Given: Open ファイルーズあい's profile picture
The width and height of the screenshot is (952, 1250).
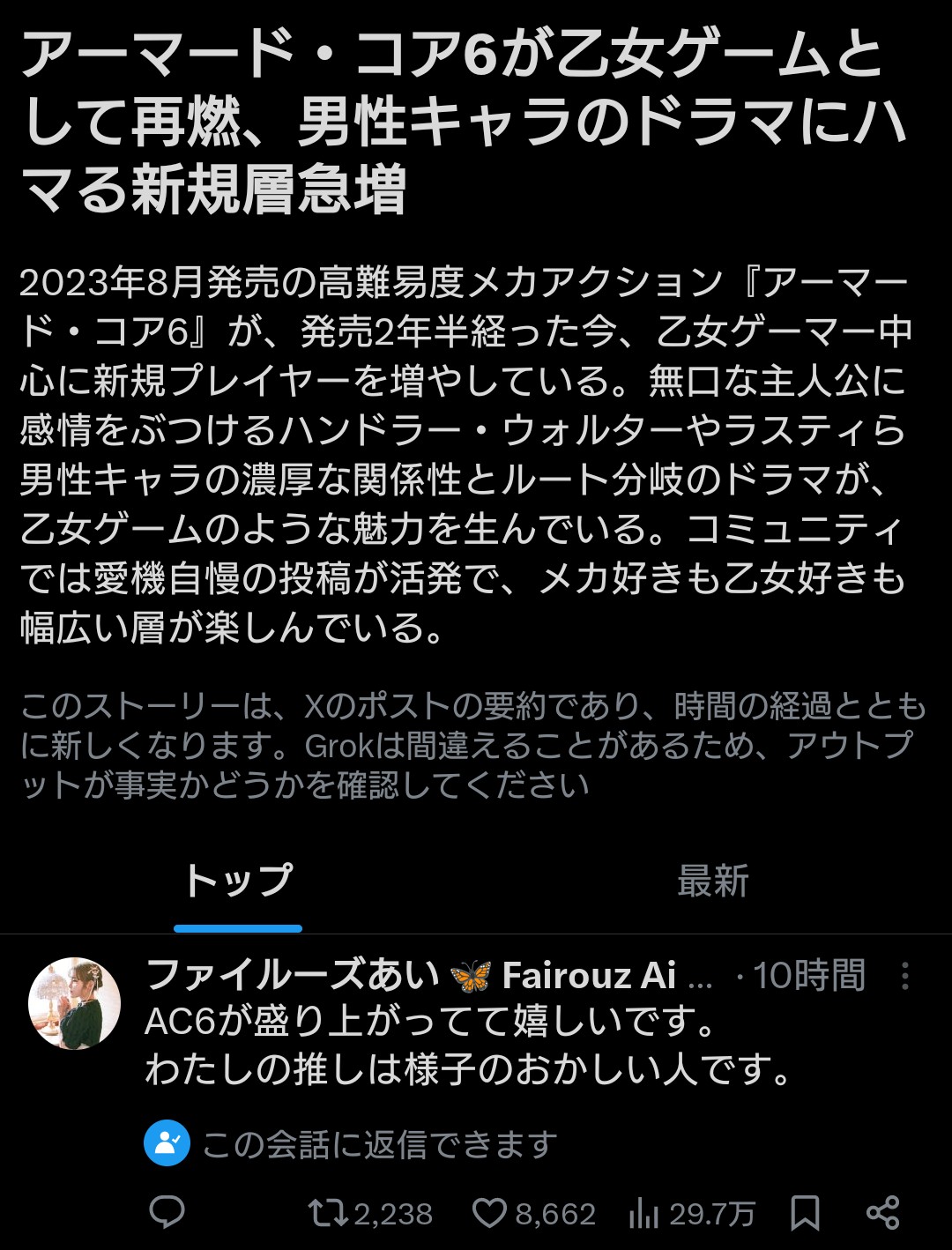Looking at the screenshot, I should point(74,1003).
